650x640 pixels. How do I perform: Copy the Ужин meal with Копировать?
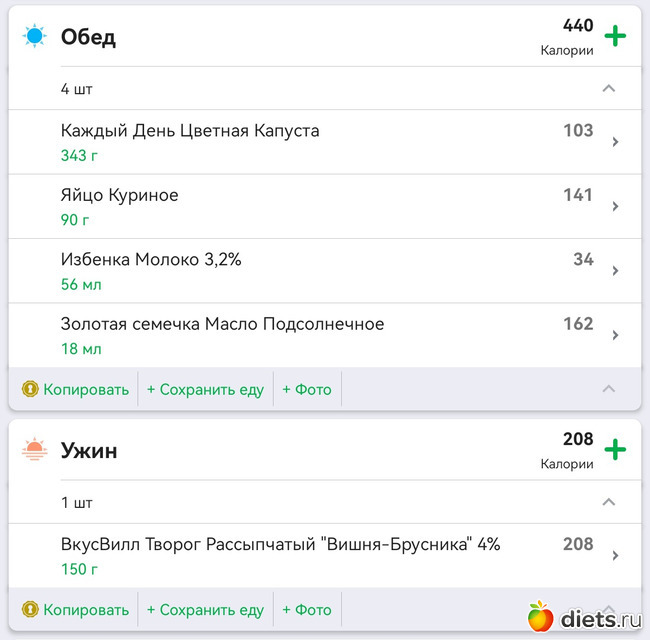coord(76,609)
